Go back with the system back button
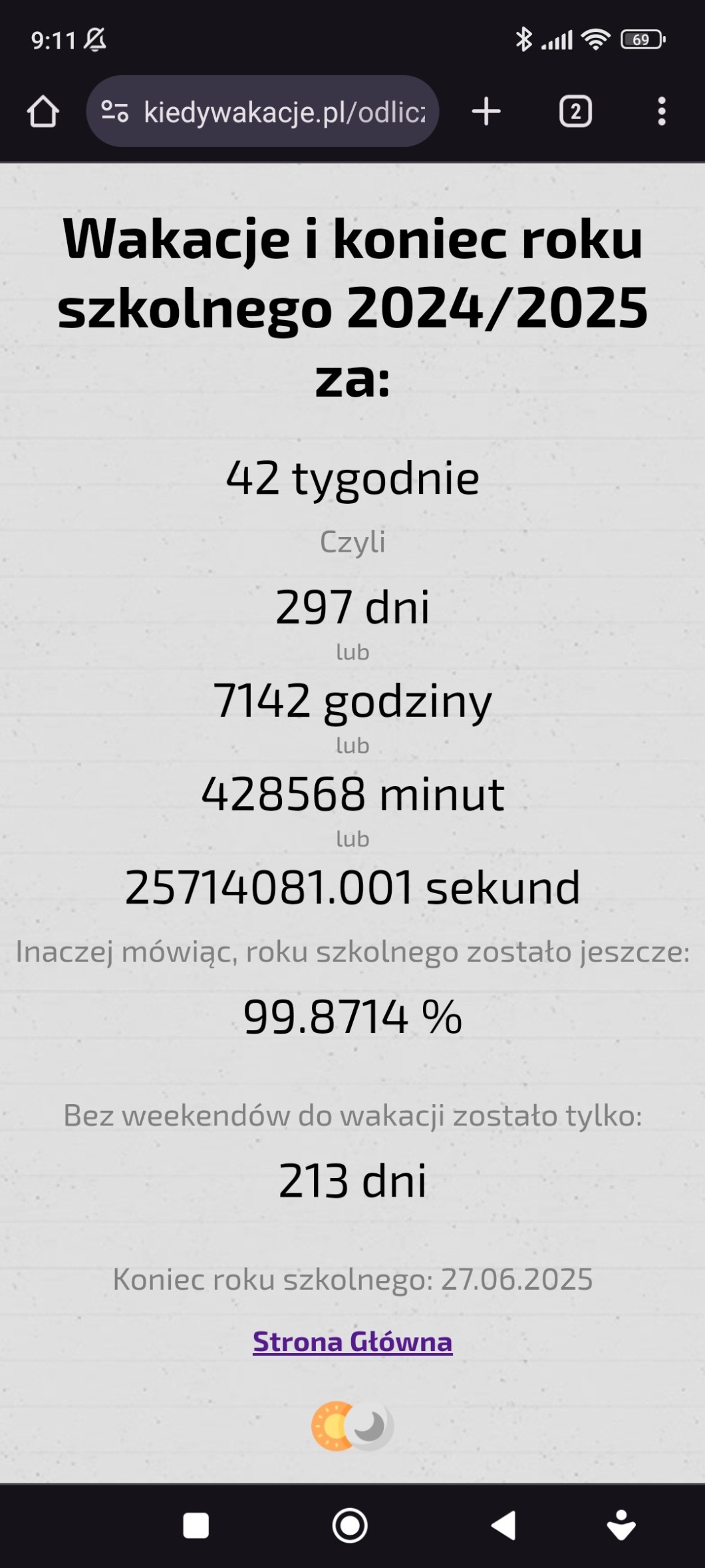Screen dimensions: 705x1568 point(503,1525)
